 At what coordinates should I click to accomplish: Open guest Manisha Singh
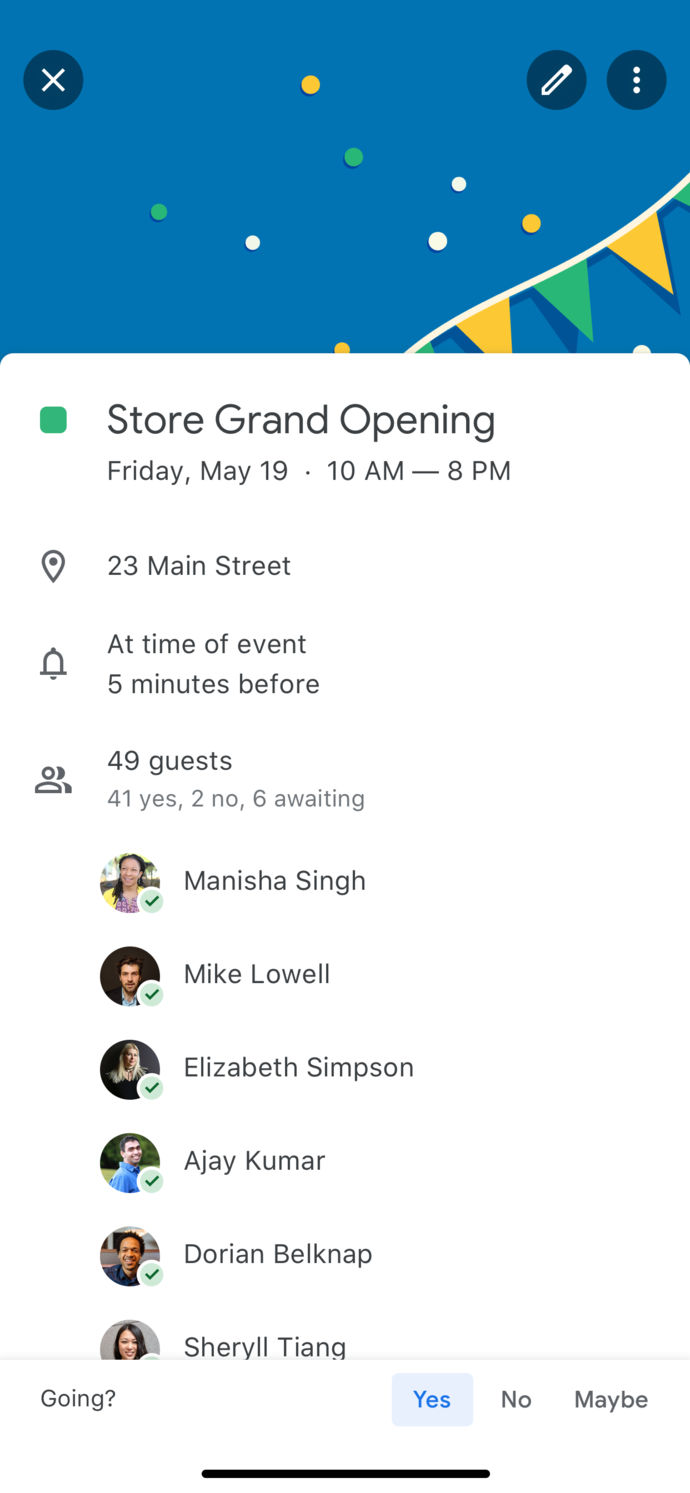[x=274, y=881]
